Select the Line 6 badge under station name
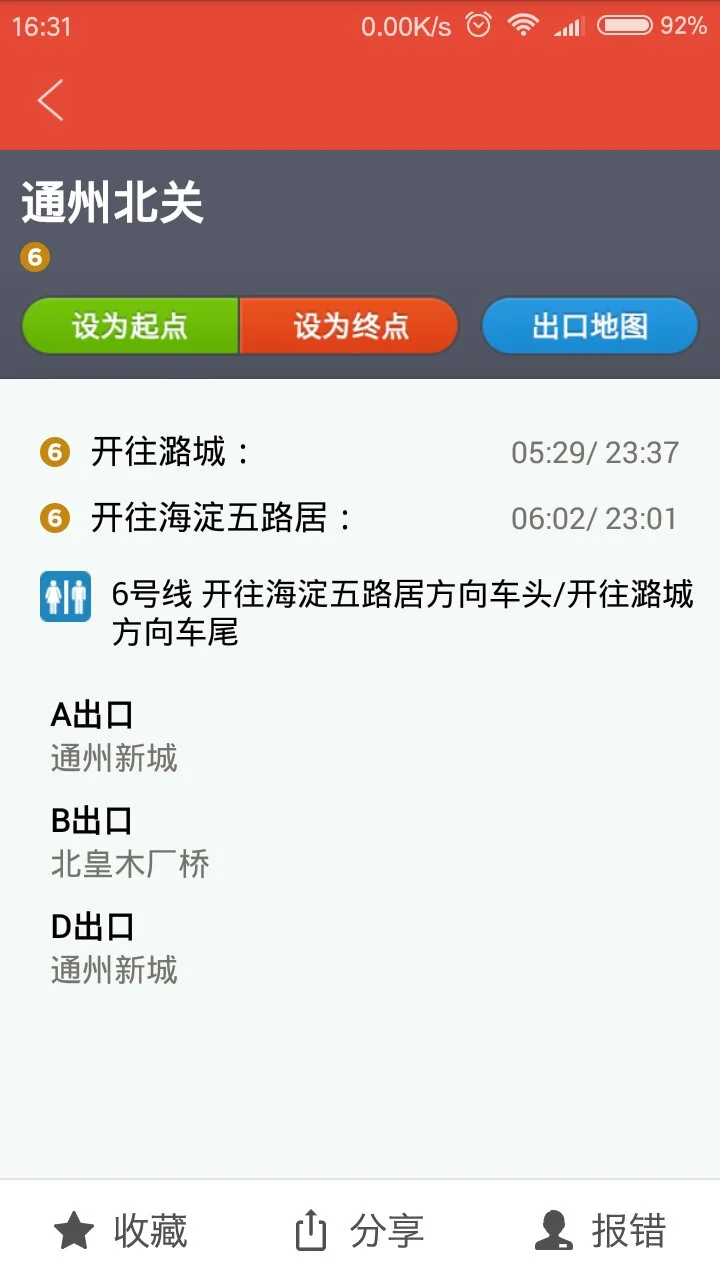 (x=34, y=258)
